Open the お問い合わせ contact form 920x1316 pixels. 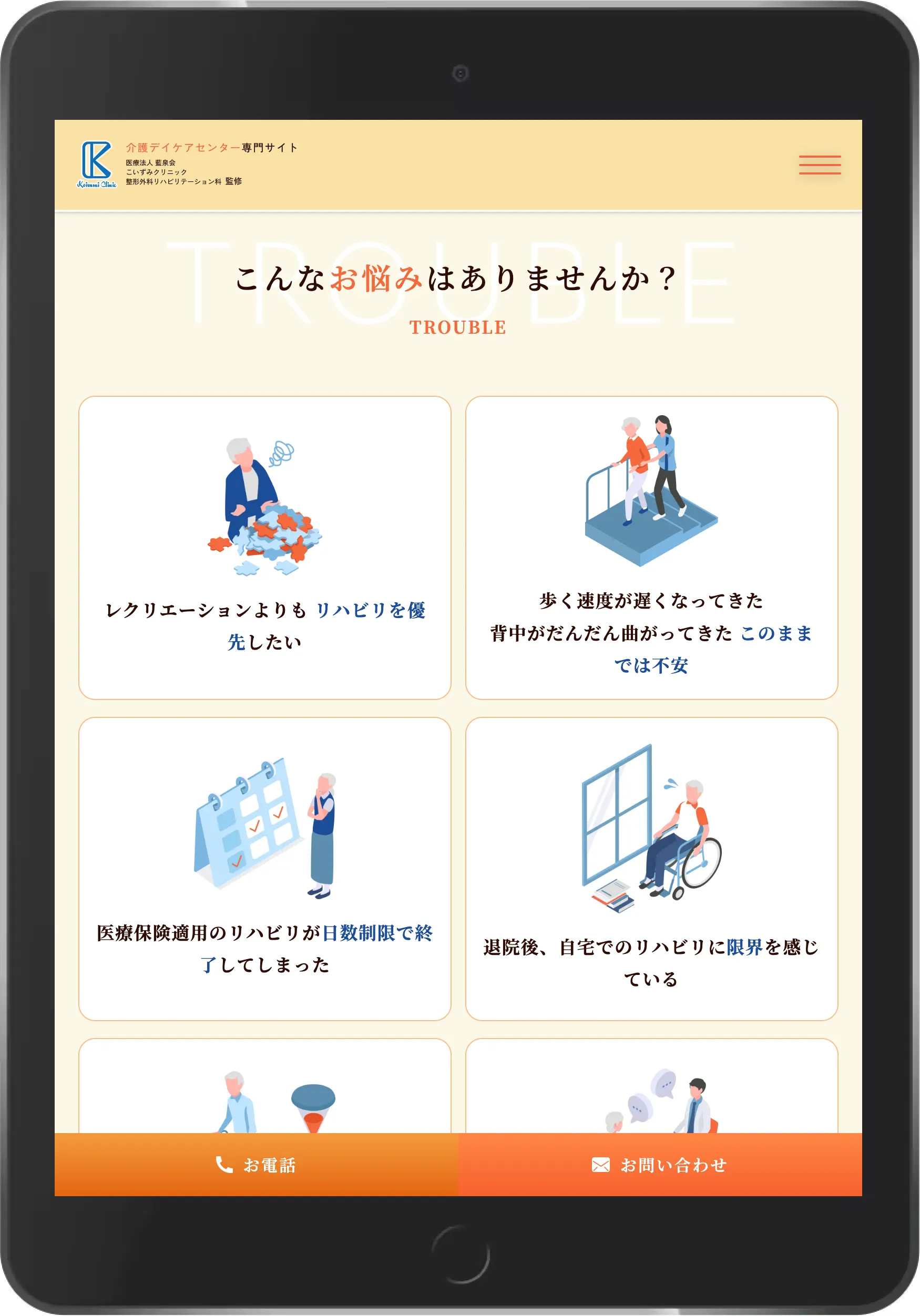pyautogui.click(x=660, y=1165)
